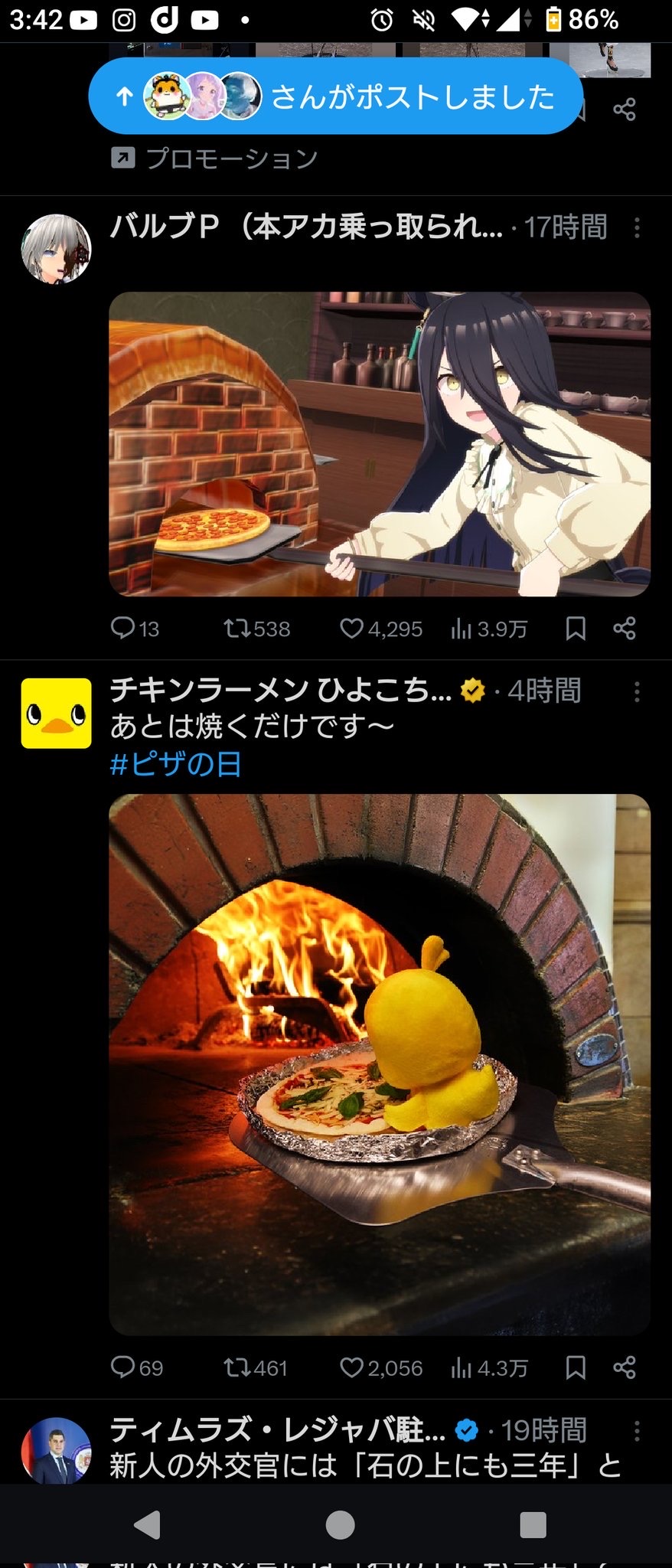Open overflow menu on チキンラーメン post
The image size is (672, 1568).
637,692
